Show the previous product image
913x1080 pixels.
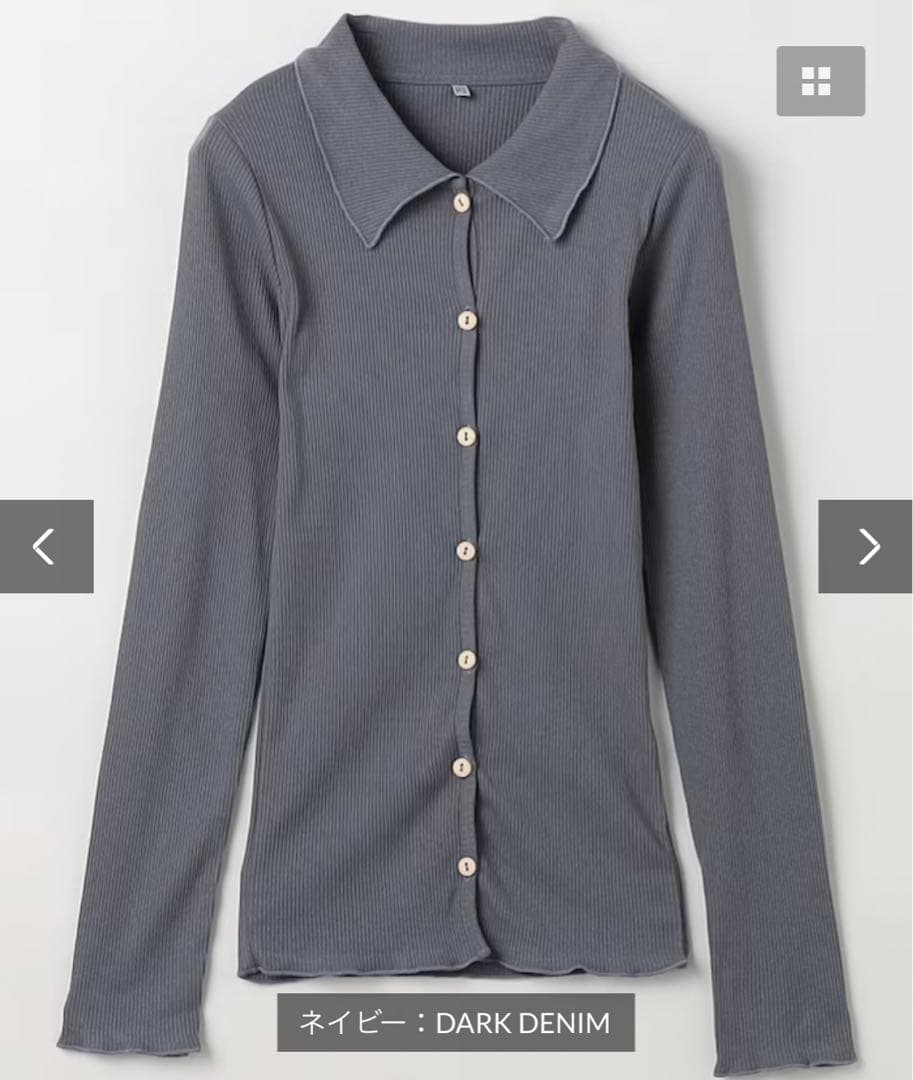point(46,546)
